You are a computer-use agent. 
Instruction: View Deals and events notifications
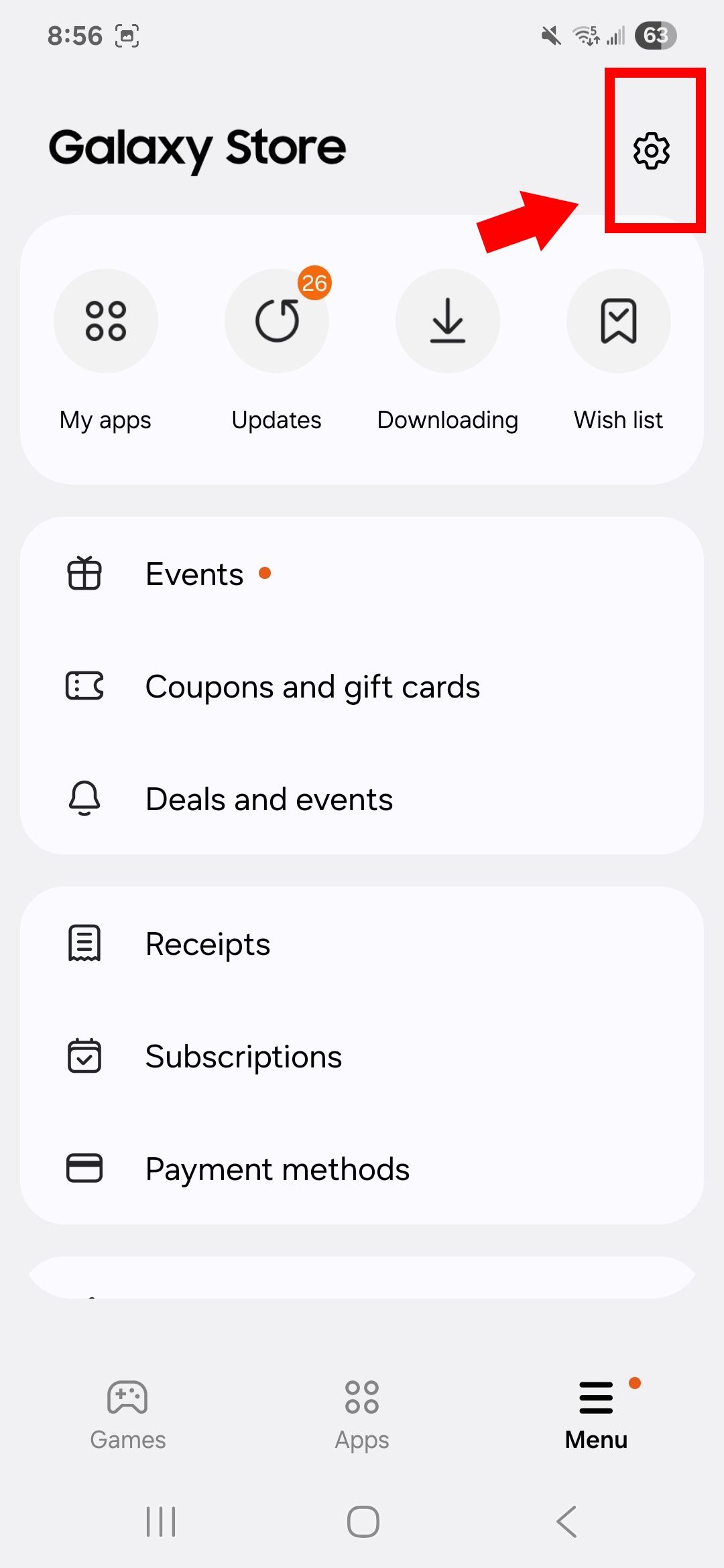point(269,799)
